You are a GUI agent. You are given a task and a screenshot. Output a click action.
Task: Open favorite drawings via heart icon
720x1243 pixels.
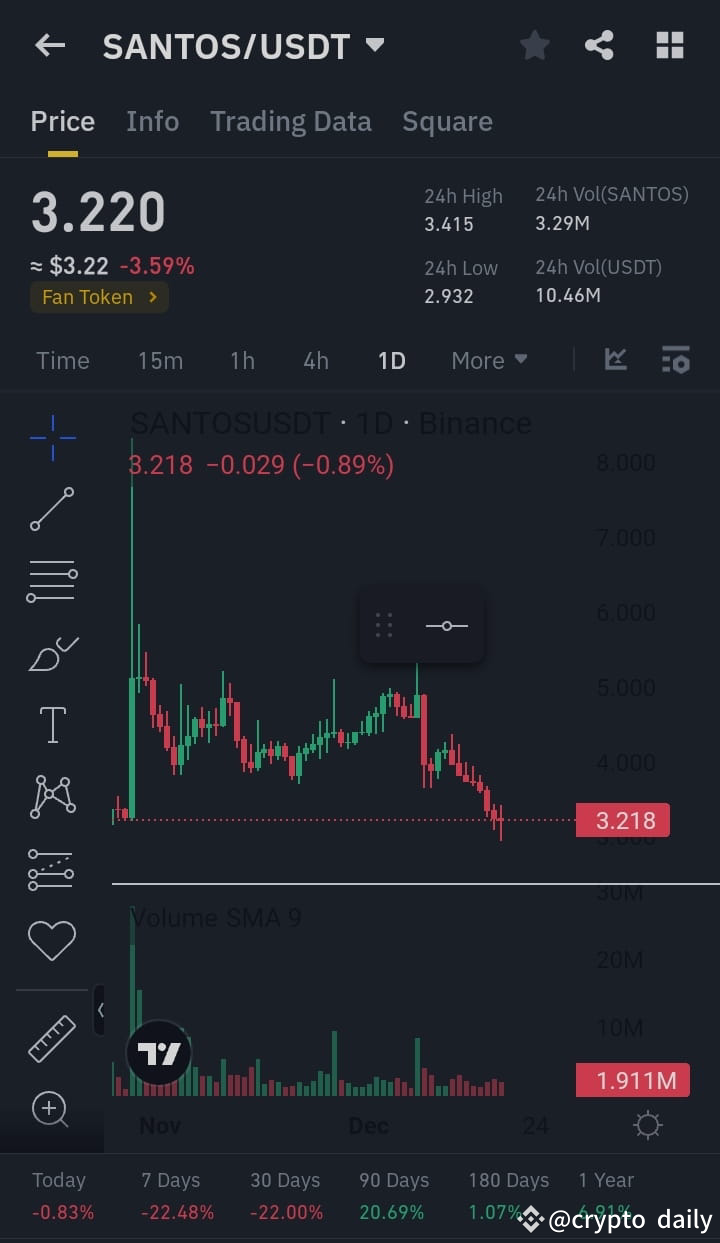(52, 939)
